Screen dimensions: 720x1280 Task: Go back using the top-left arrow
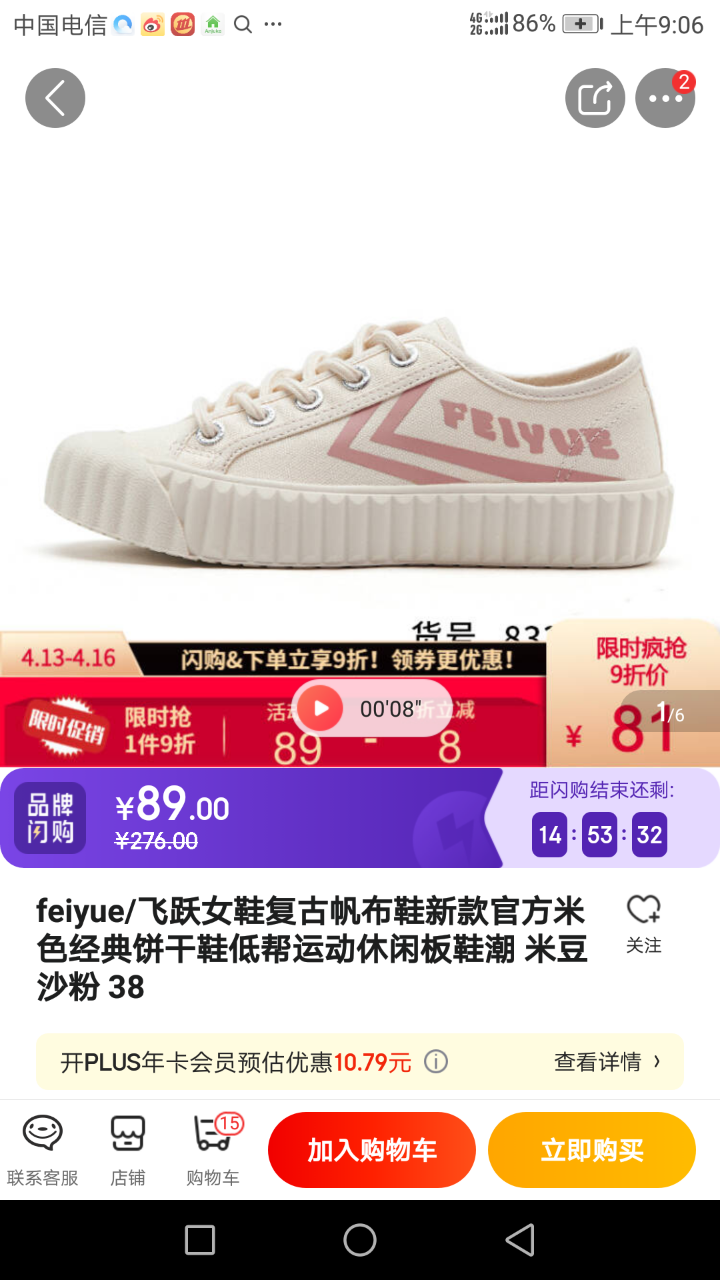click(55, 98)
